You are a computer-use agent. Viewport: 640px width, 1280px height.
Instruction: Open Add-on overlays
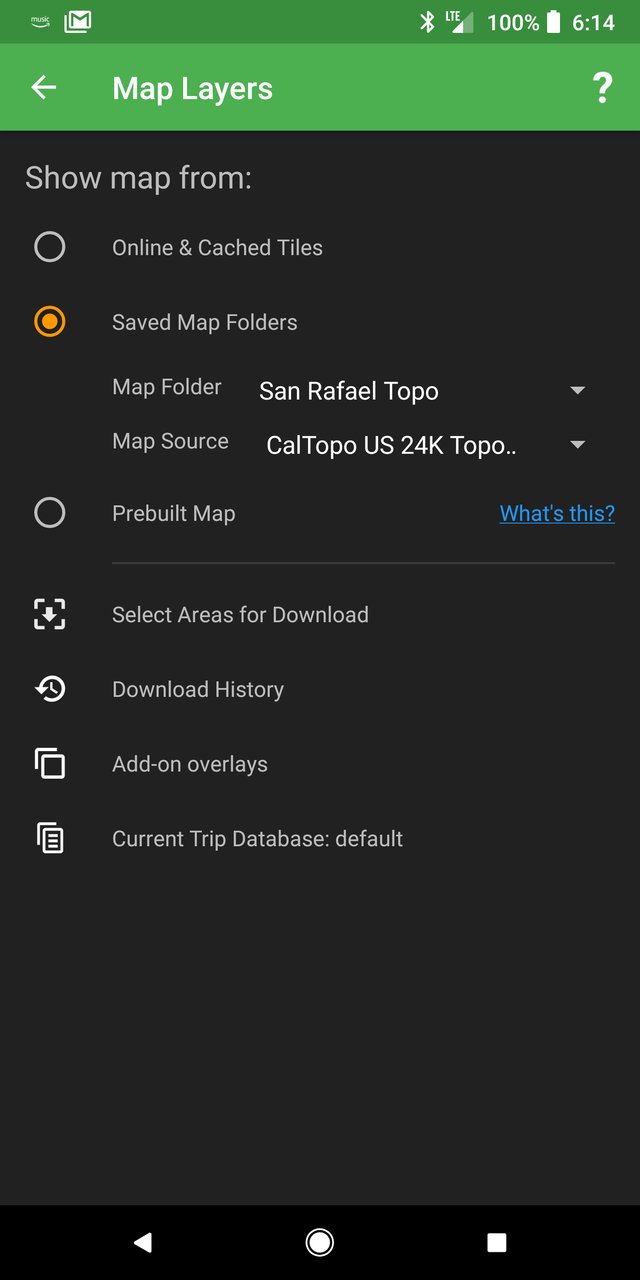tap(320, 764)
